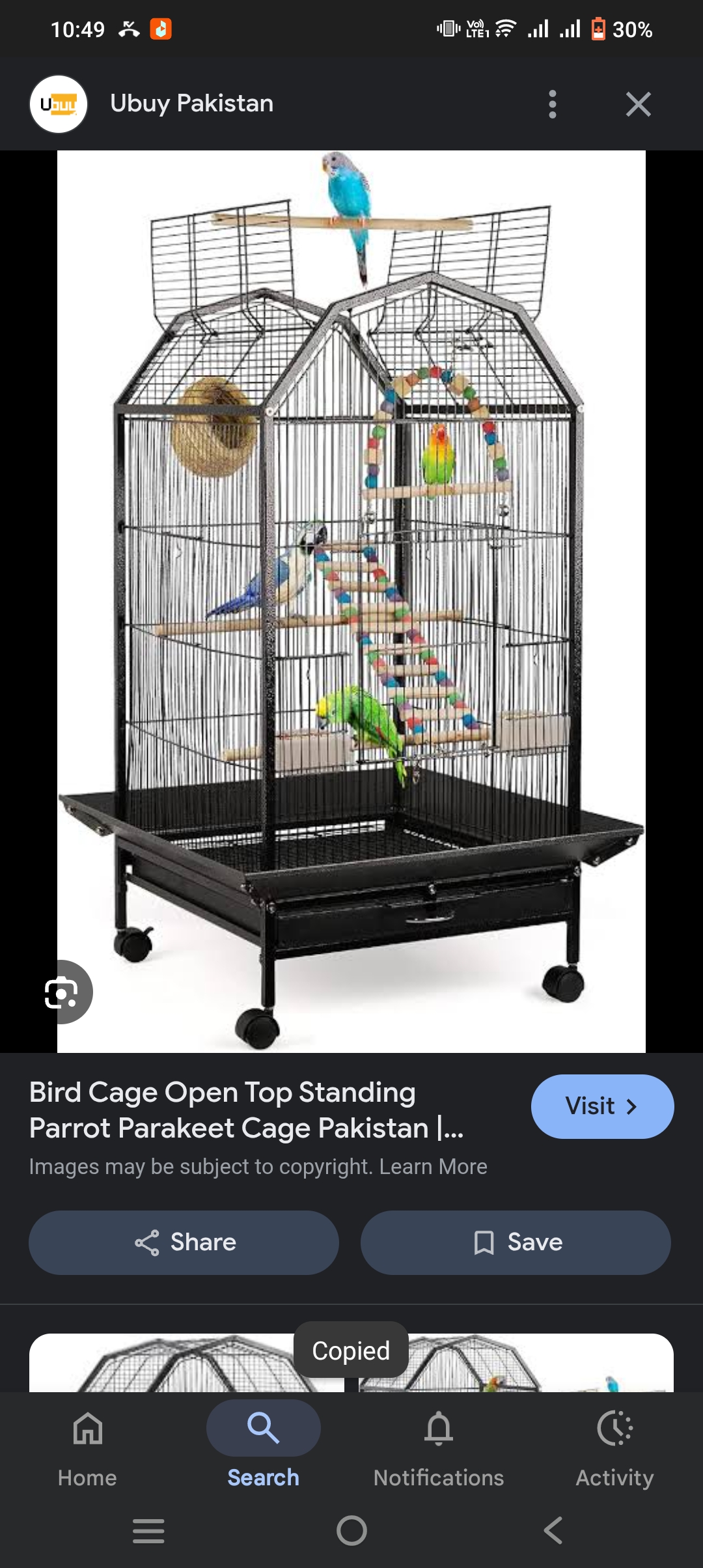Save the image to collections
Viewport: 703px width, 1568px height.
point(516,1242)
